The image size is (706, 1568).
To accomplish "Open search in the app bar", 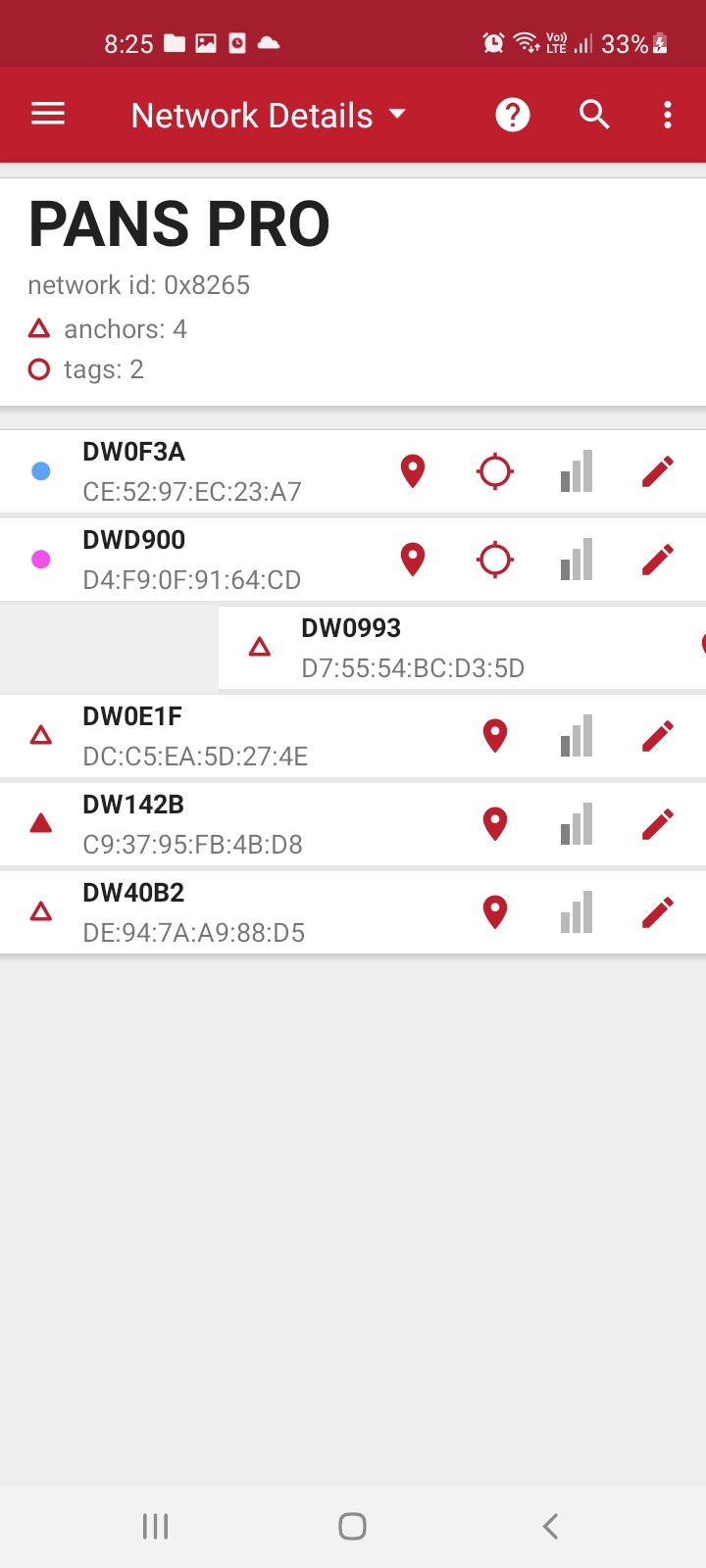I will pos(594,115).
